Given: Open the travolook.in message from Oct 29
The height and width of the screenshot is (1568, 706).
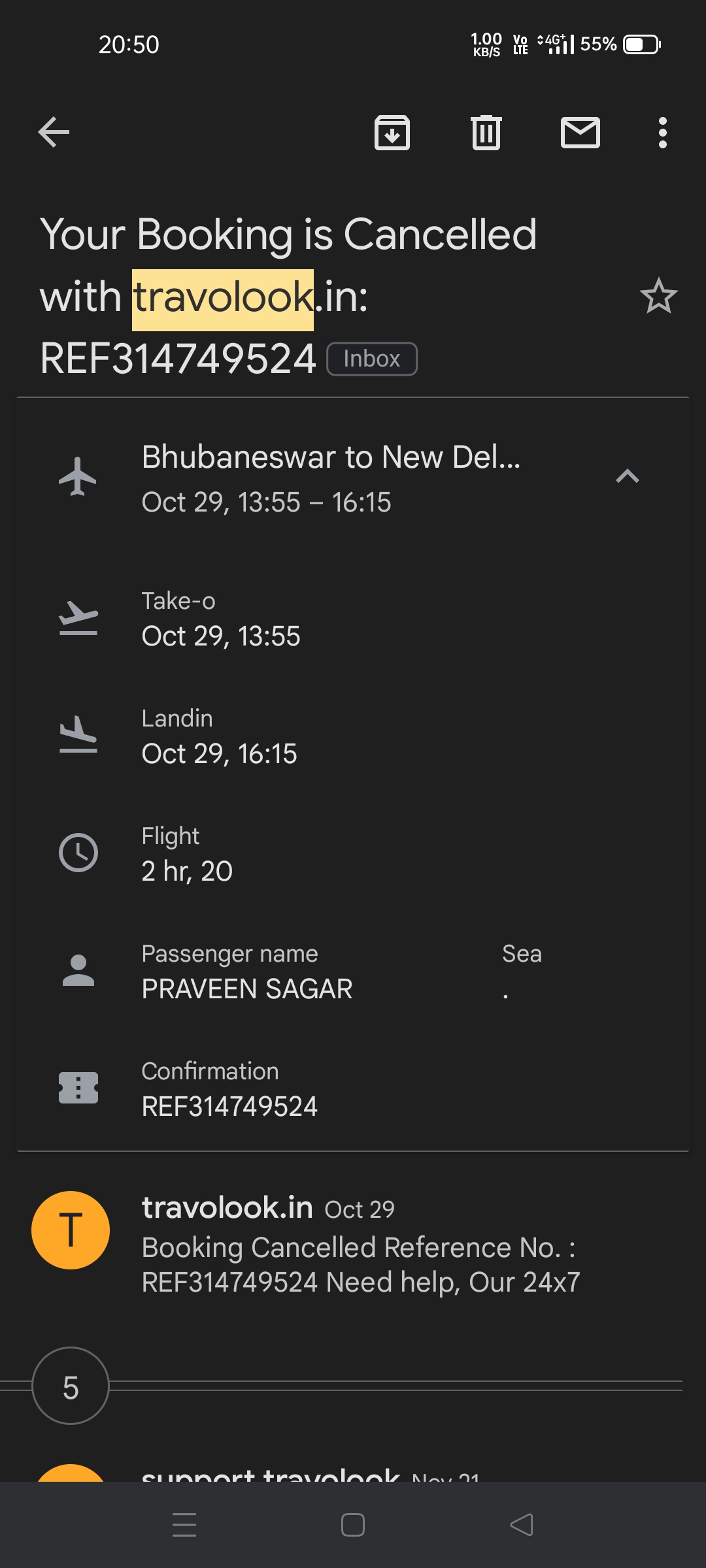Looking at the screenshot, I should 360,1245.
